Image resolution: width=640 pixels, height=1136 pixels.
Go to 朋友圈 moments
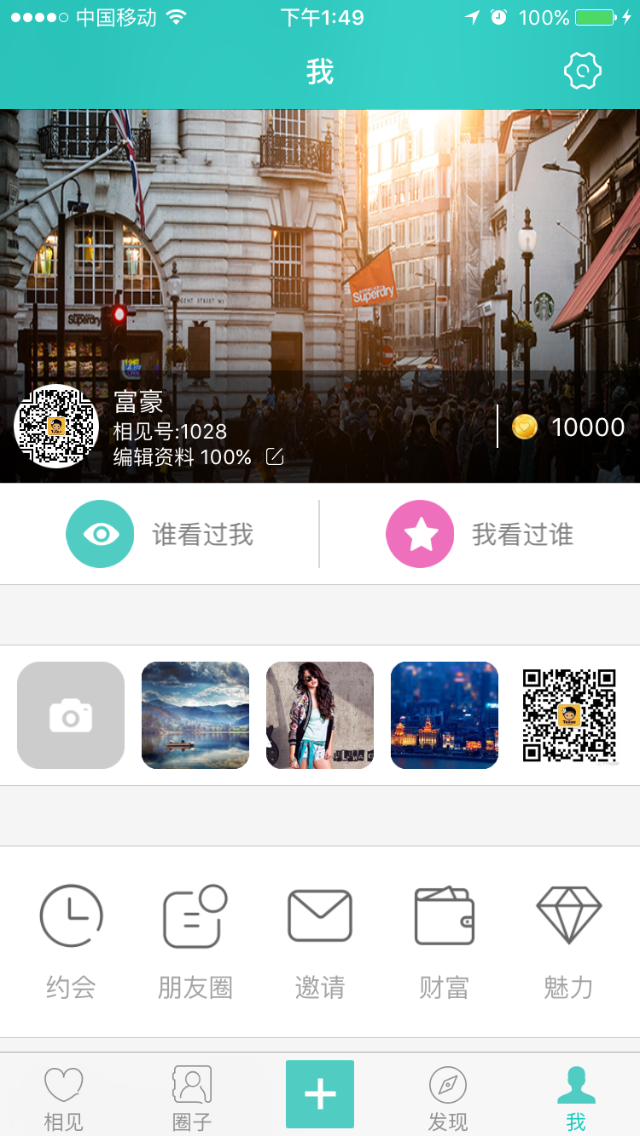(195, 940)
